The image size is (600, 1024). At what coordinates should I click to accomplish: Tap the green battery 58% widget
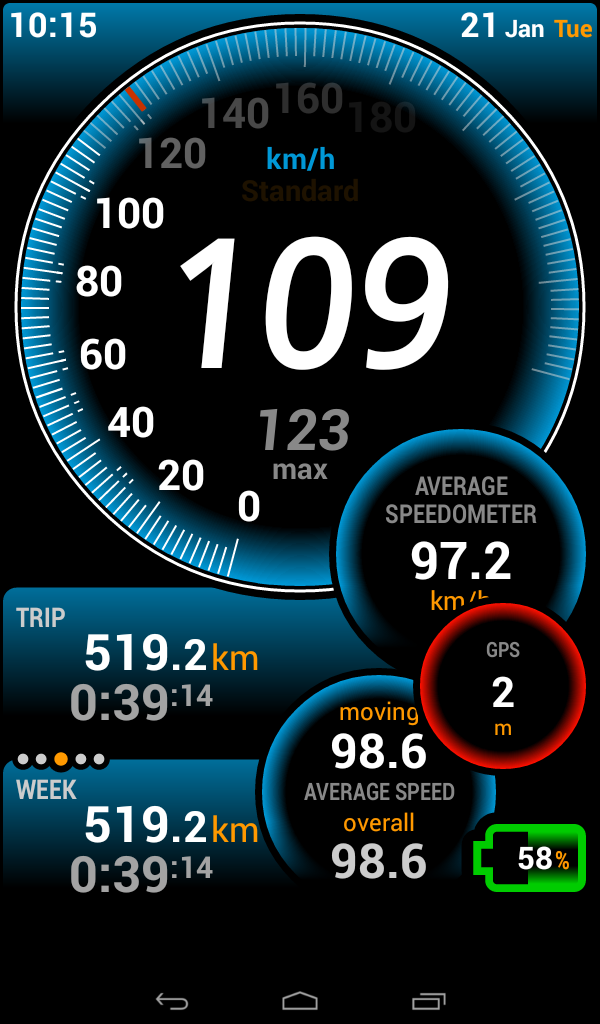535,858
